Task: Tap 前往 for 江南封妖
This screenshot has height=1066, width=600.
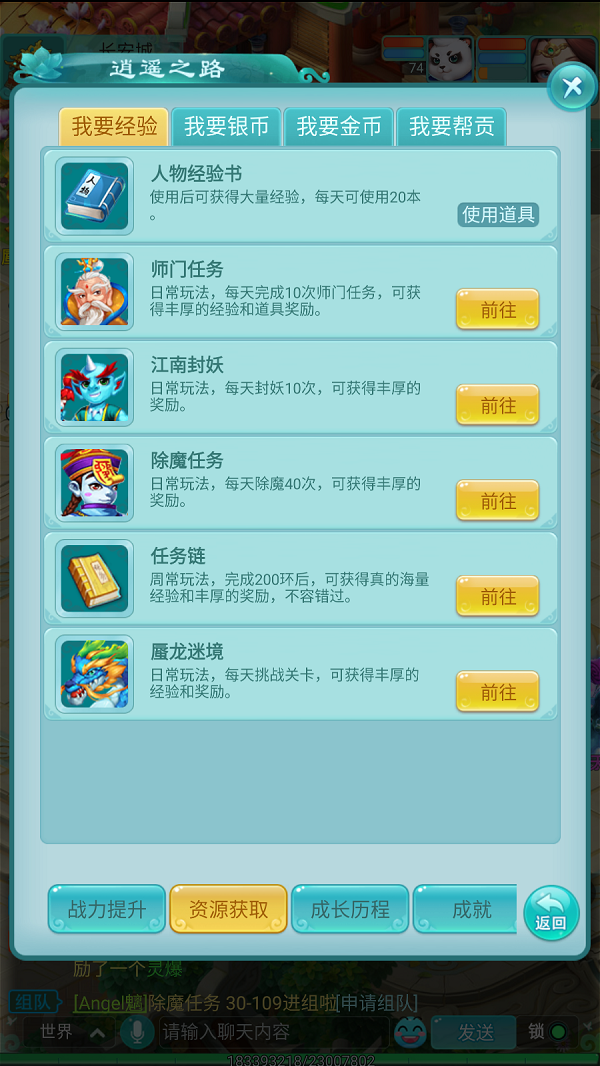Action: (498, 405)
